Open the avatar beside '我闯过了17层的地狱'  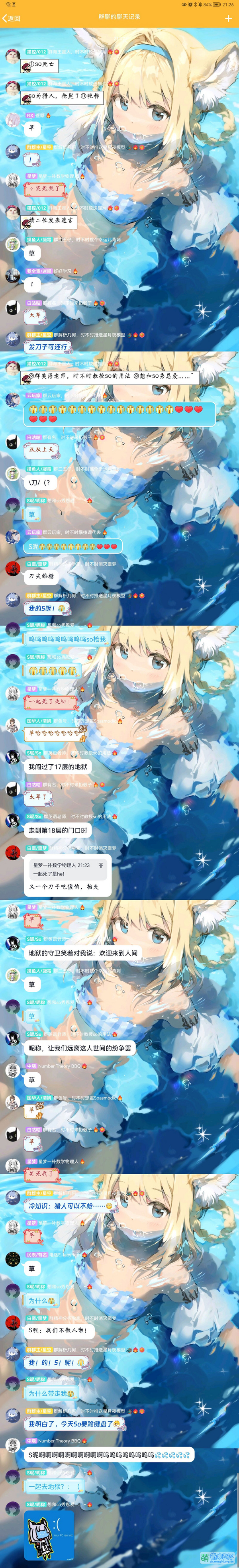(13, 758)
